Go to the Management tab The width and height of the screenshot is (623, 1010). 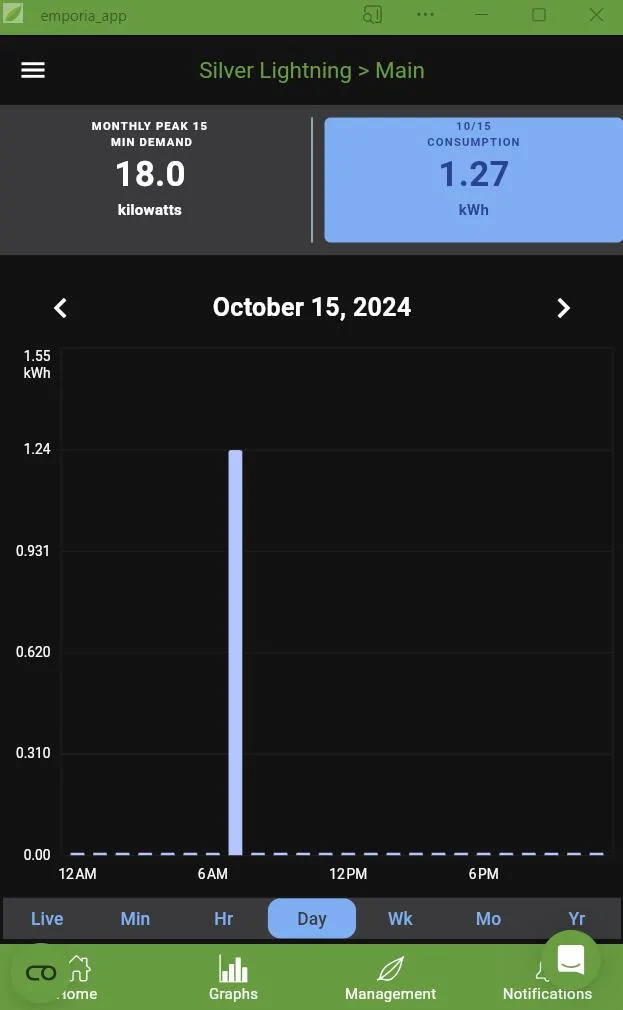(390, 978)
